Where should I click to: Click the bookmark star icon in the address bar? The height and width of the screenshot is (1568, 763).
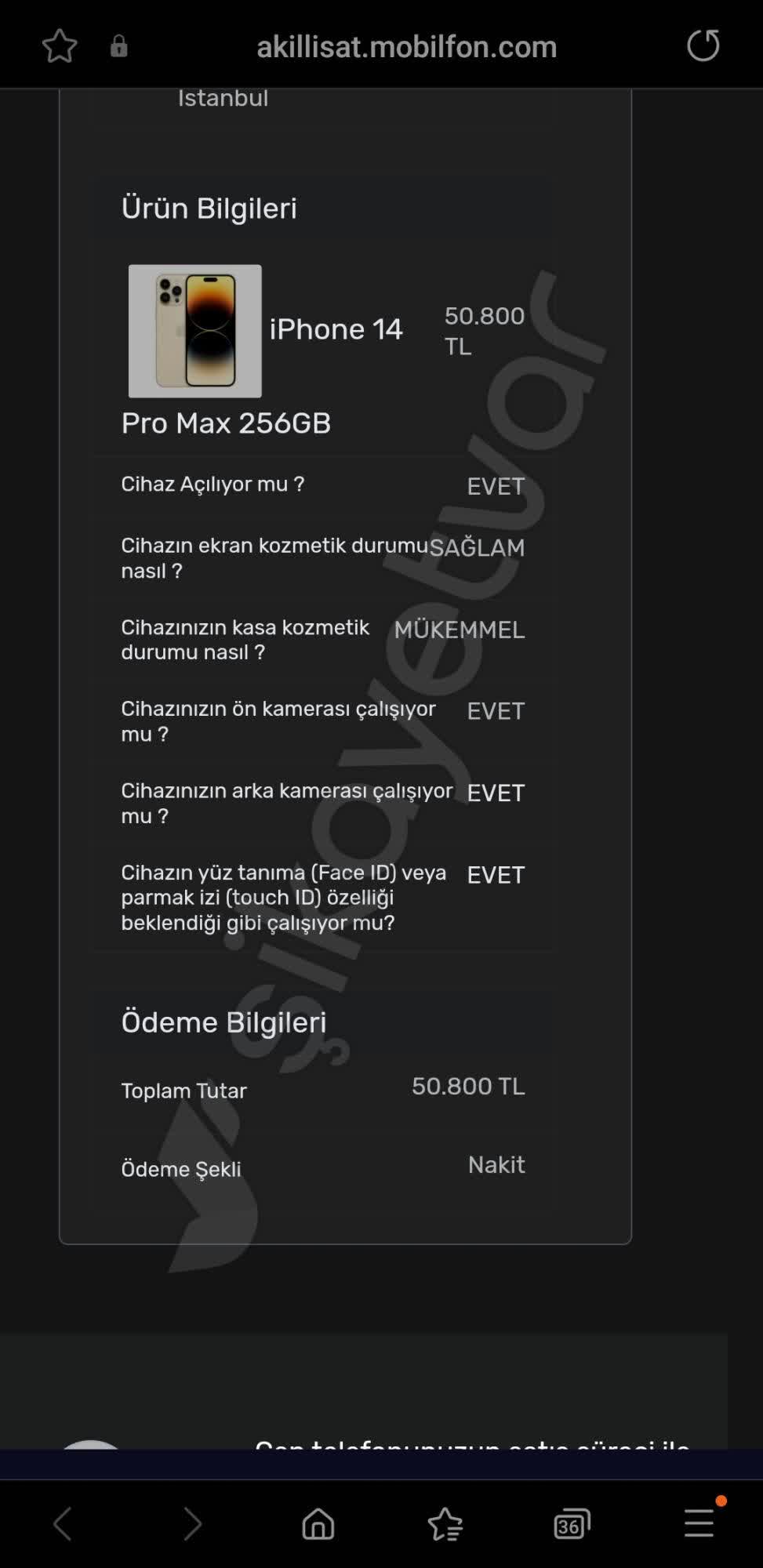pyautogui.click(x=60, y=45)
